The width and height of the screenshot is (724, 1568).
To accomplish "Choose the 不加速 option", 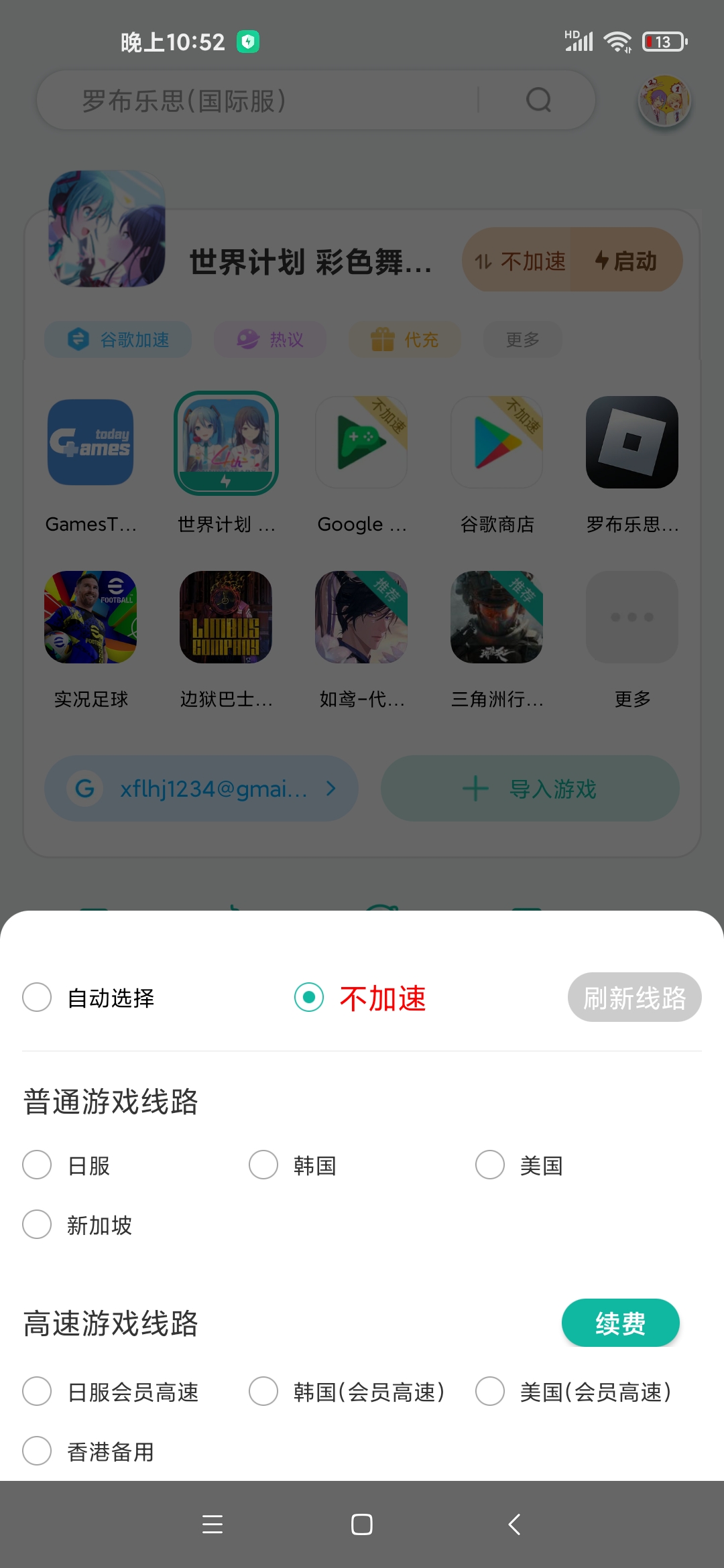I will tap(309, 997).
